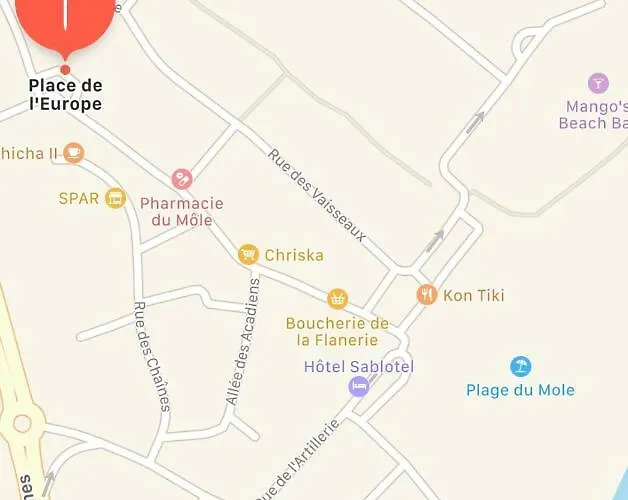Select the Hôtel Sablotel marker
The image size is (628, 500).
tap(358, 386)
